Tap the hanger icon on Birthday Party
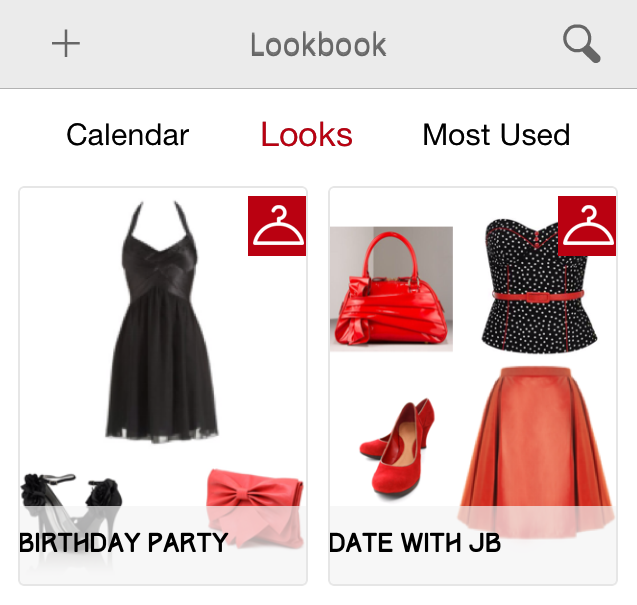The height and width of the screenshot is (605, 637). pos(277,226)
